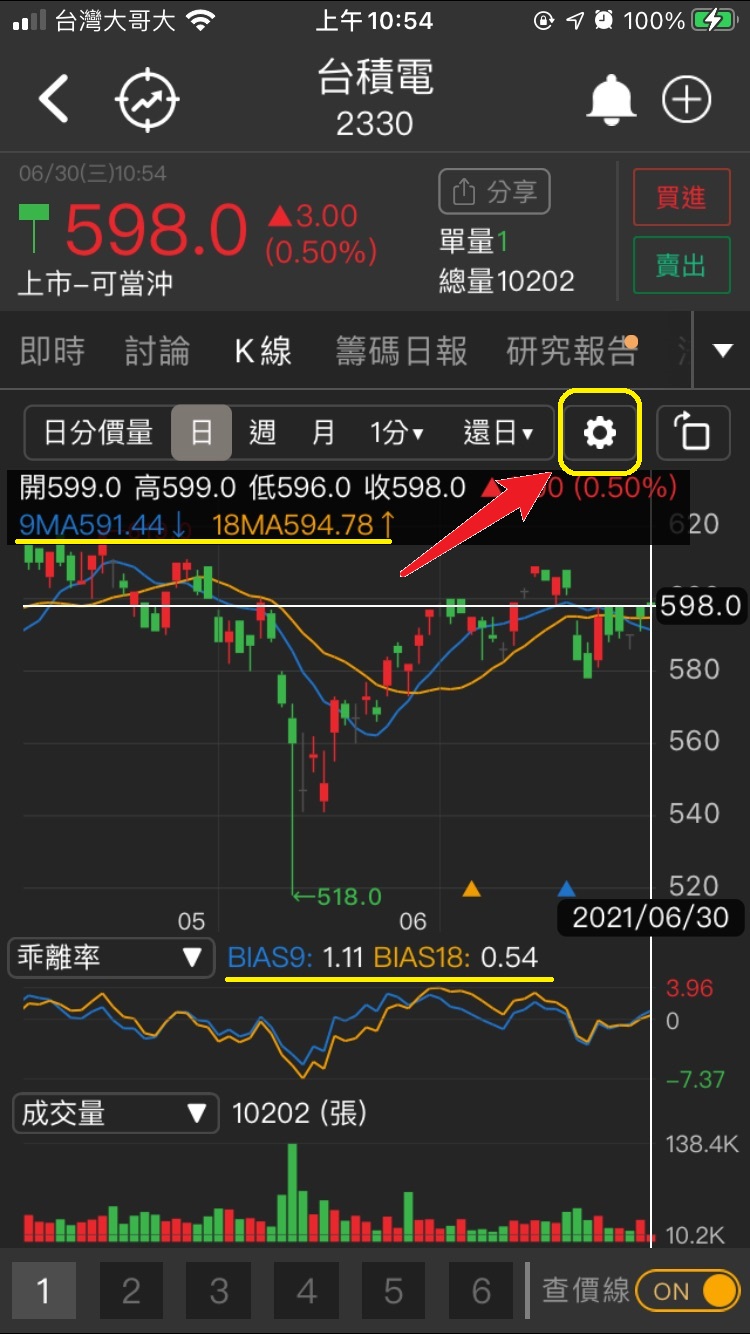Screen dimensions: 750x1334
Task: Switch to the 即時 tab
Action: (x=53, y=351)
